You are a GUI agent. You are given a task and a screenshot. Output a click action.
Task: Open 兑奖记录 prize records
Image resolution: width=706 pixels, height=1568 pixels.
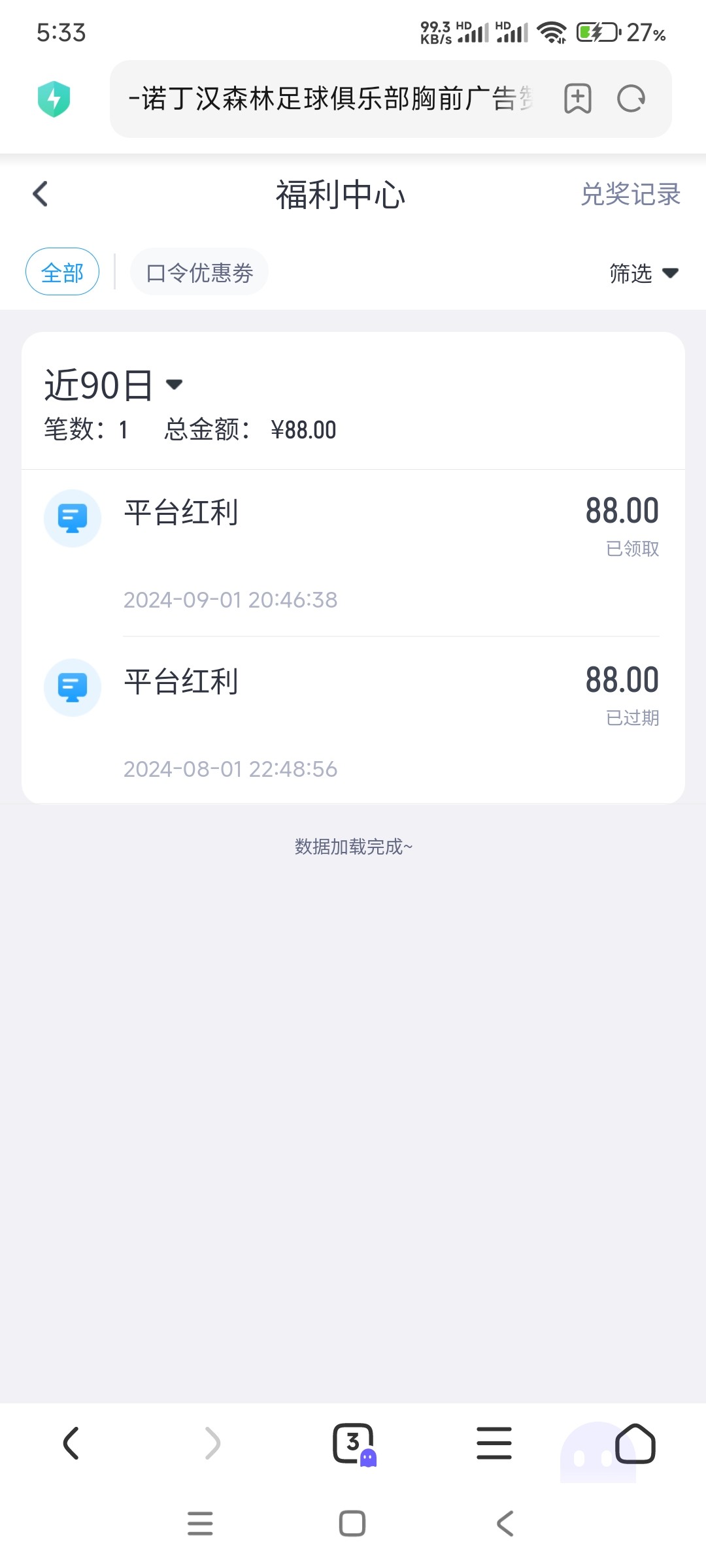point(630,194)
